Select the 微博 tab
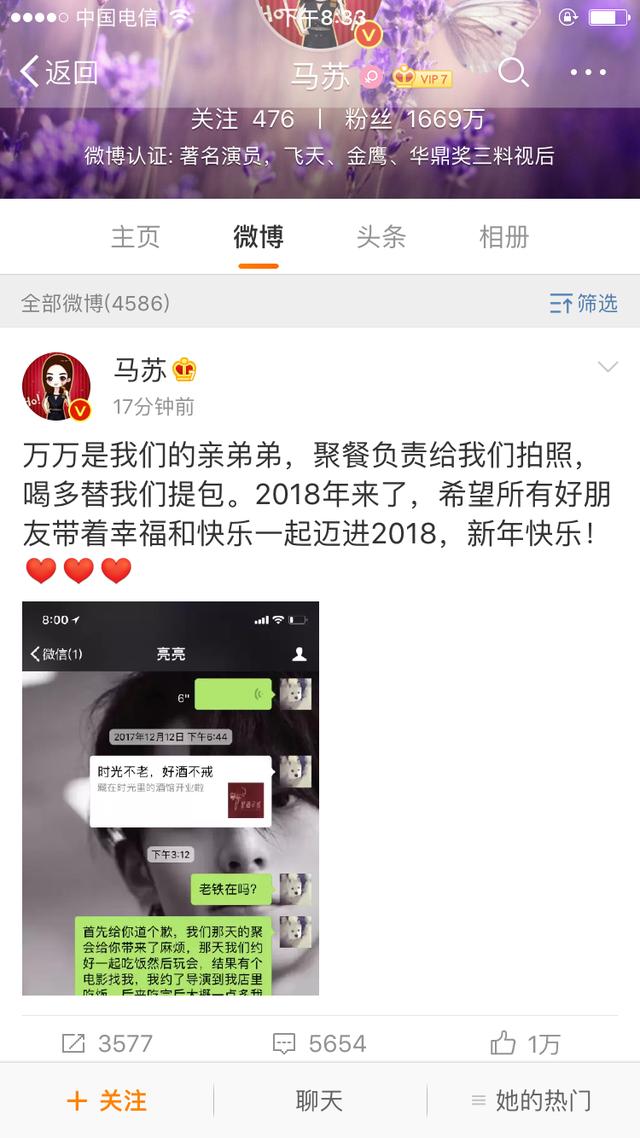This screenshot has width=640, height=1138. tap(258, 237)
